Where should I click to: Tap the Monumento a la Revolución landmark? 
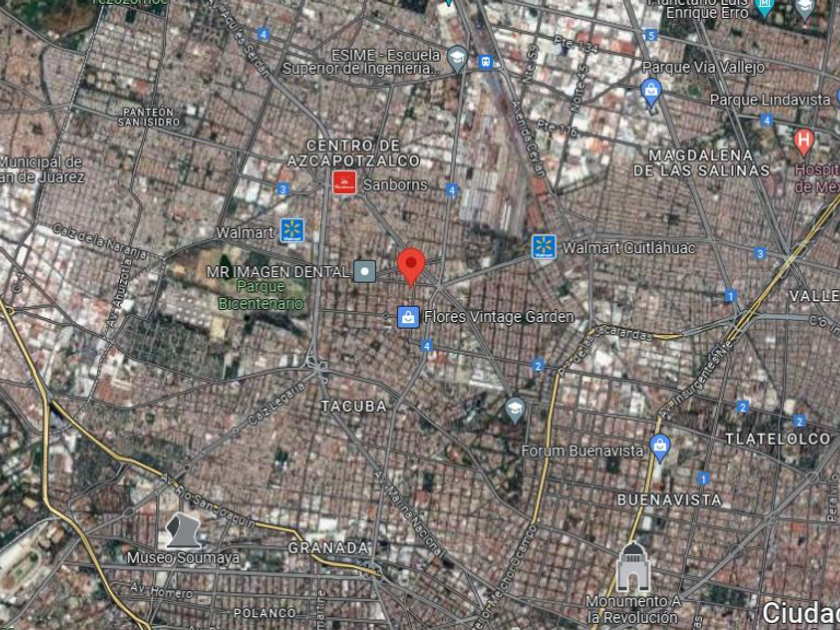[633, 567]
